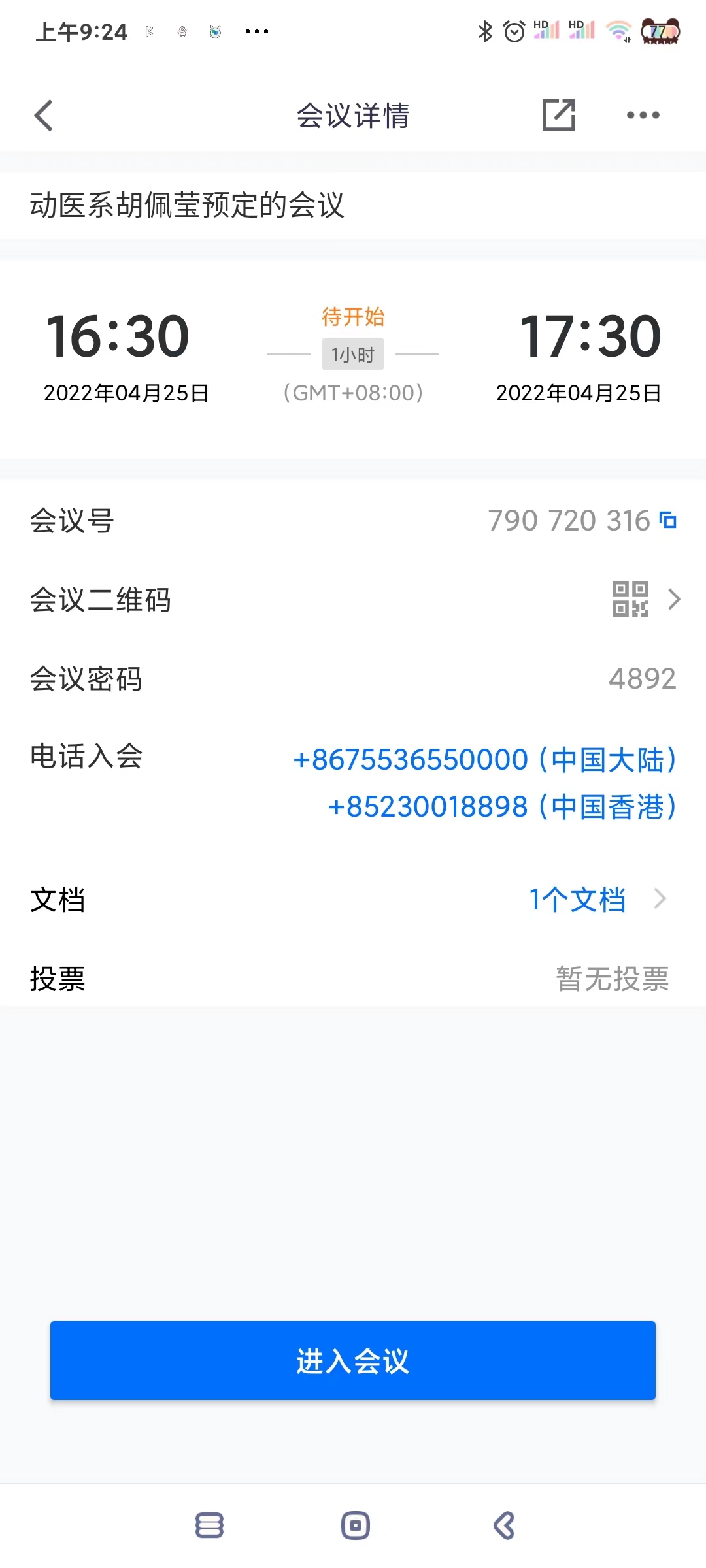Go back from the meeting details page

(44, 116)
